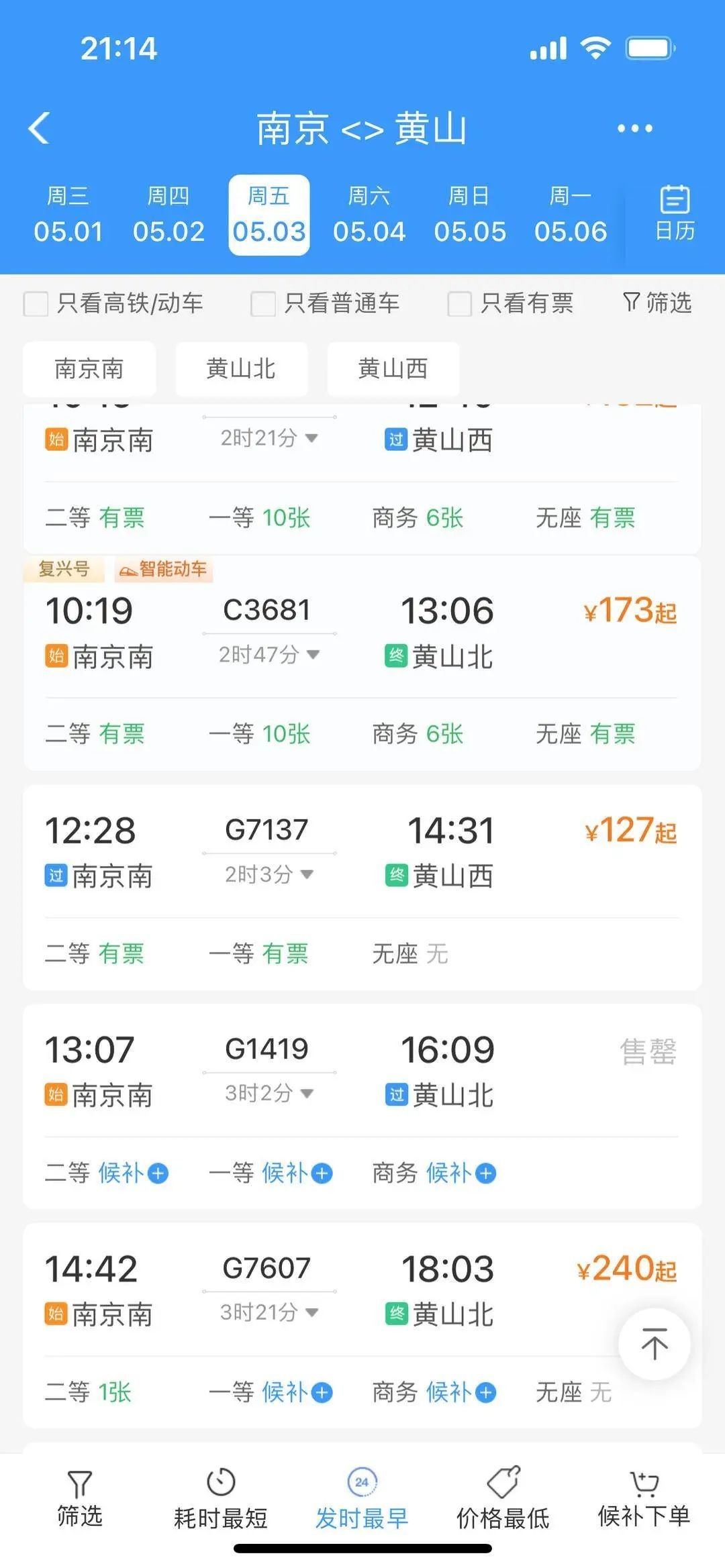Open 筛选 next to 只看有票
Screen dimensions: 725x1568
tap(658, 303)
